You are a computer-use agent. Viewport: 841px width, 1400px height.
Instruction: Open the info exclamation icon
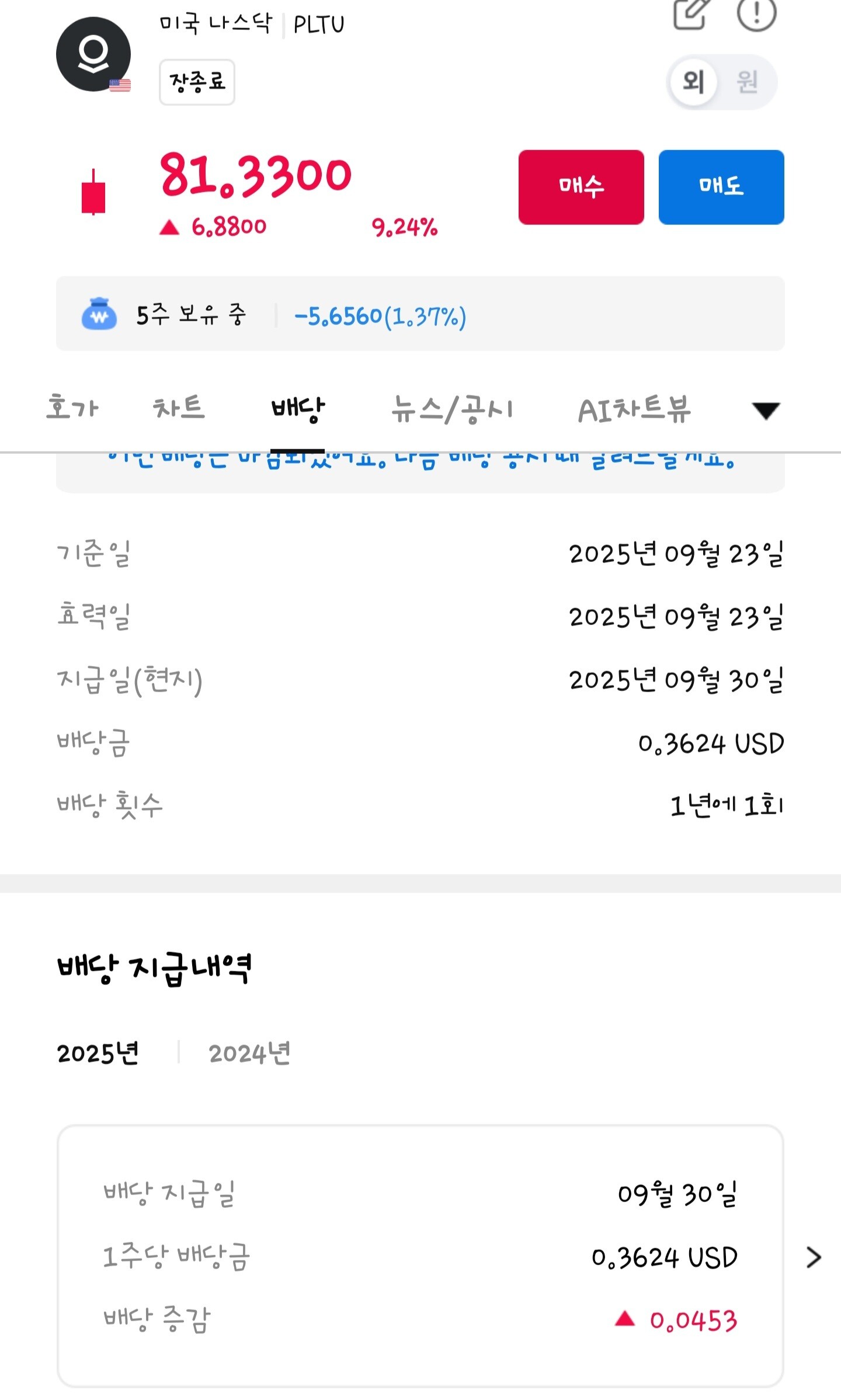pos(756,13)
